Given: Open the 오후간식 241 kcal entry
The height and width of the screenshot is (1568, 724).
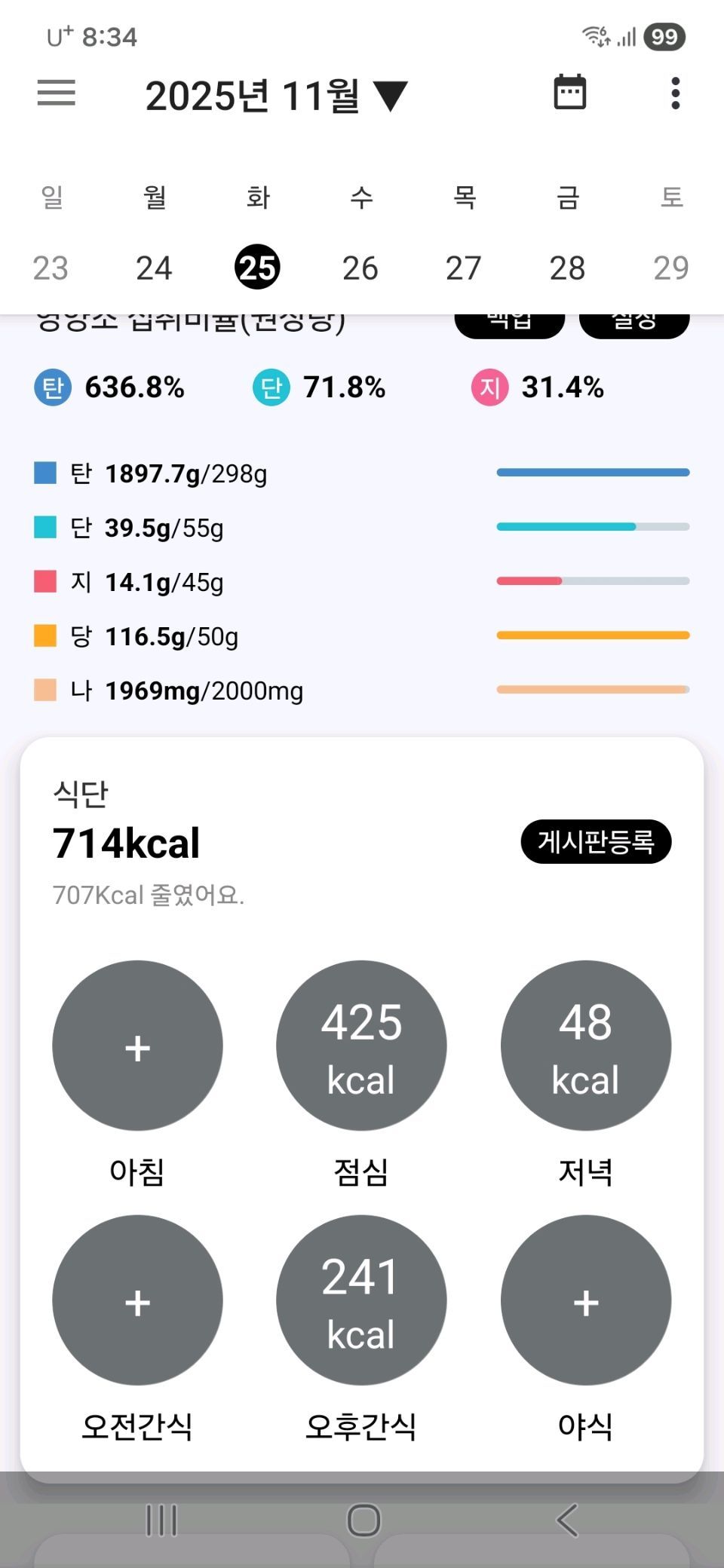Looking at the screenshot, I should [x=361, y=1300].
